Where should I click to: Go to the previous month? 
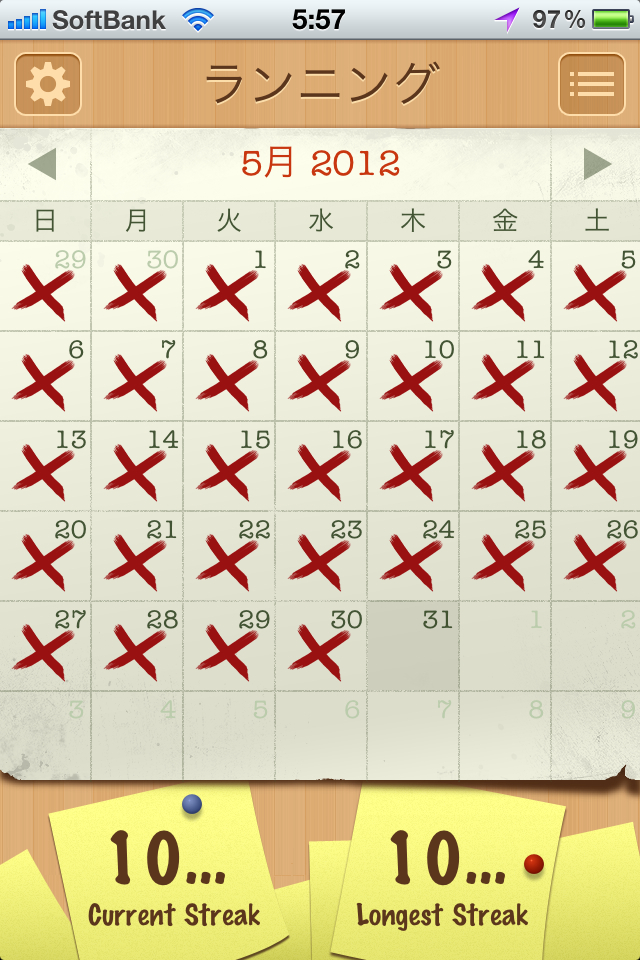(42, 164)
